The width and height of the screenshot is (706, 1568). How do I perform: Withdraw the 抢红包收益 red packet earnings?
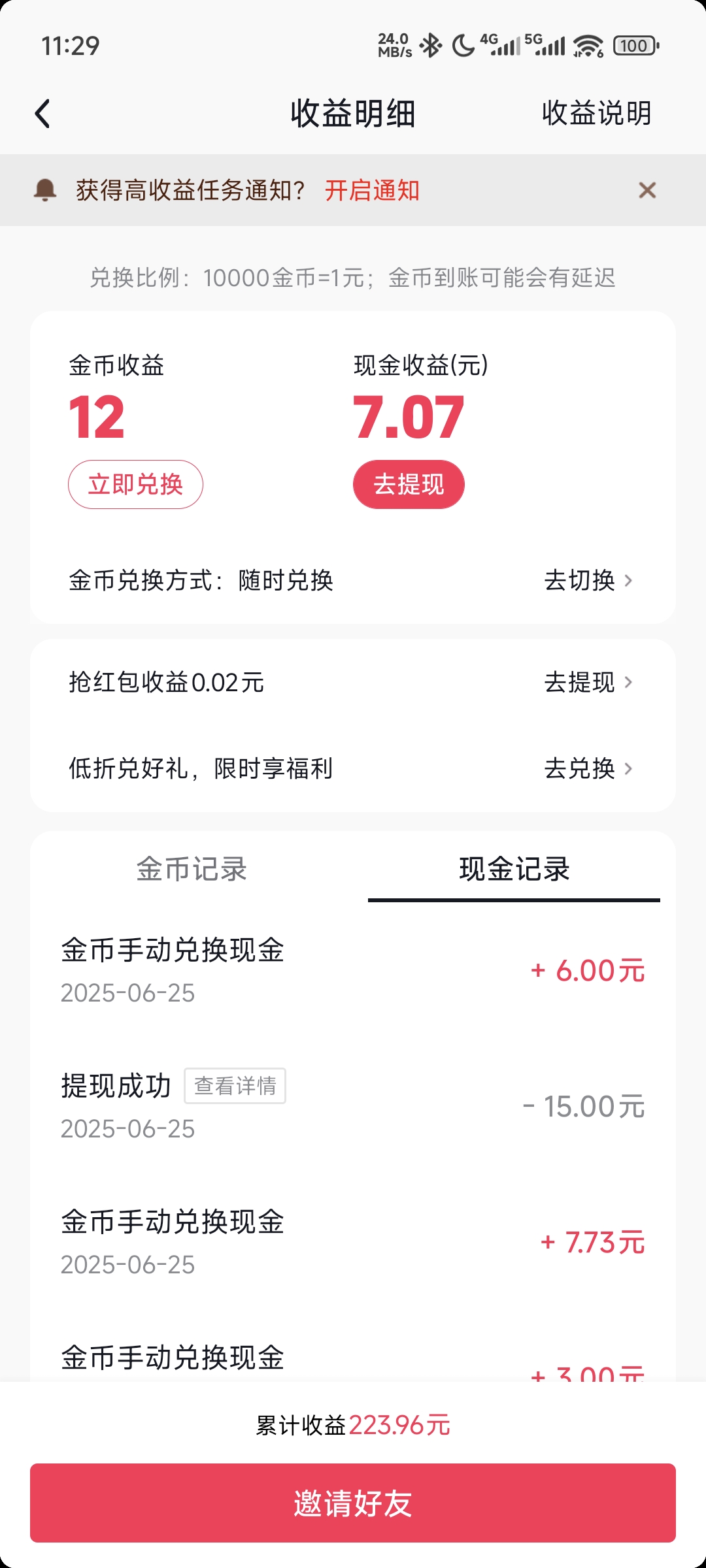pyautogui.click(x=588, y=683)
